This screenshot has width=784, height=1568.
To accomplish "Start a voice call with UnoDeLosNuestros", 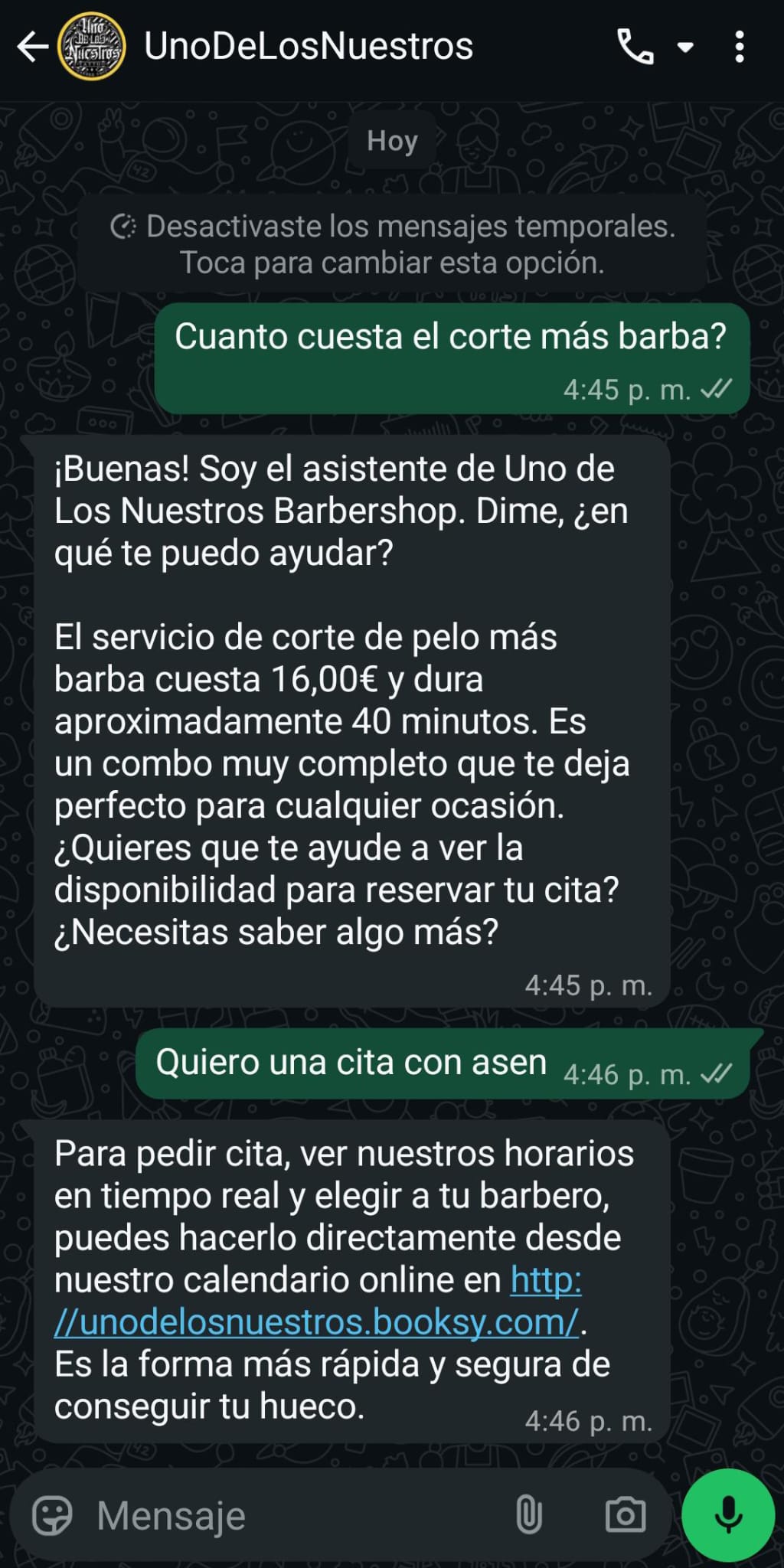I will (635, 47).
